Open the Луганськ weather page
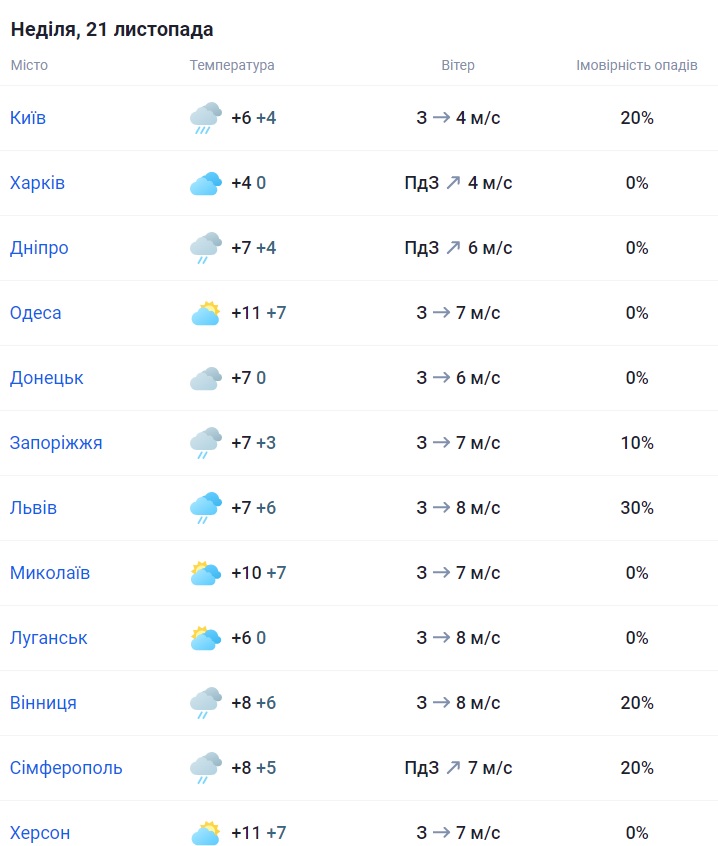The width and height of the screenshot is (718, 846). click(49, 638)
